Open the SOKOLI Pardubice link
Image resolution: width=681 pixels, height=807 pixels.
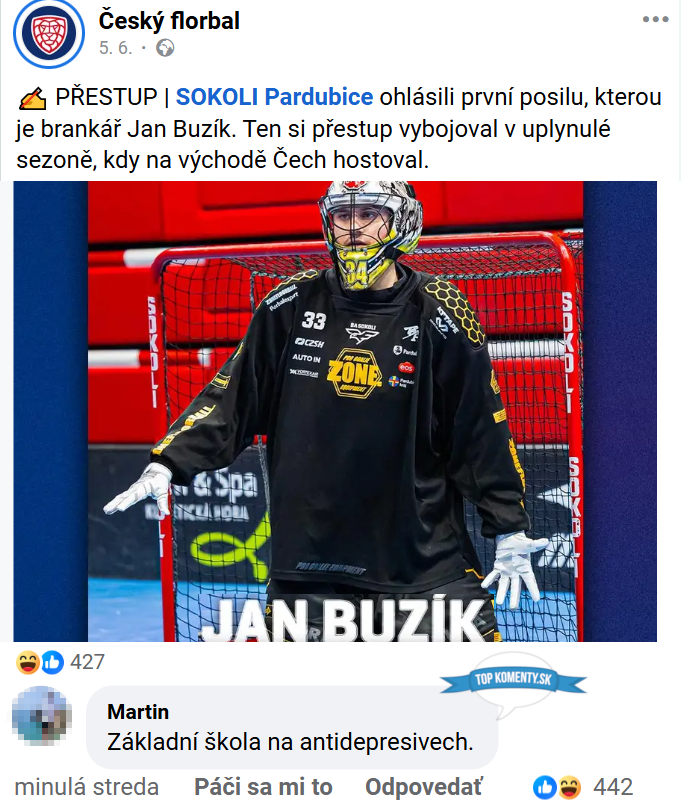[275, 97]
